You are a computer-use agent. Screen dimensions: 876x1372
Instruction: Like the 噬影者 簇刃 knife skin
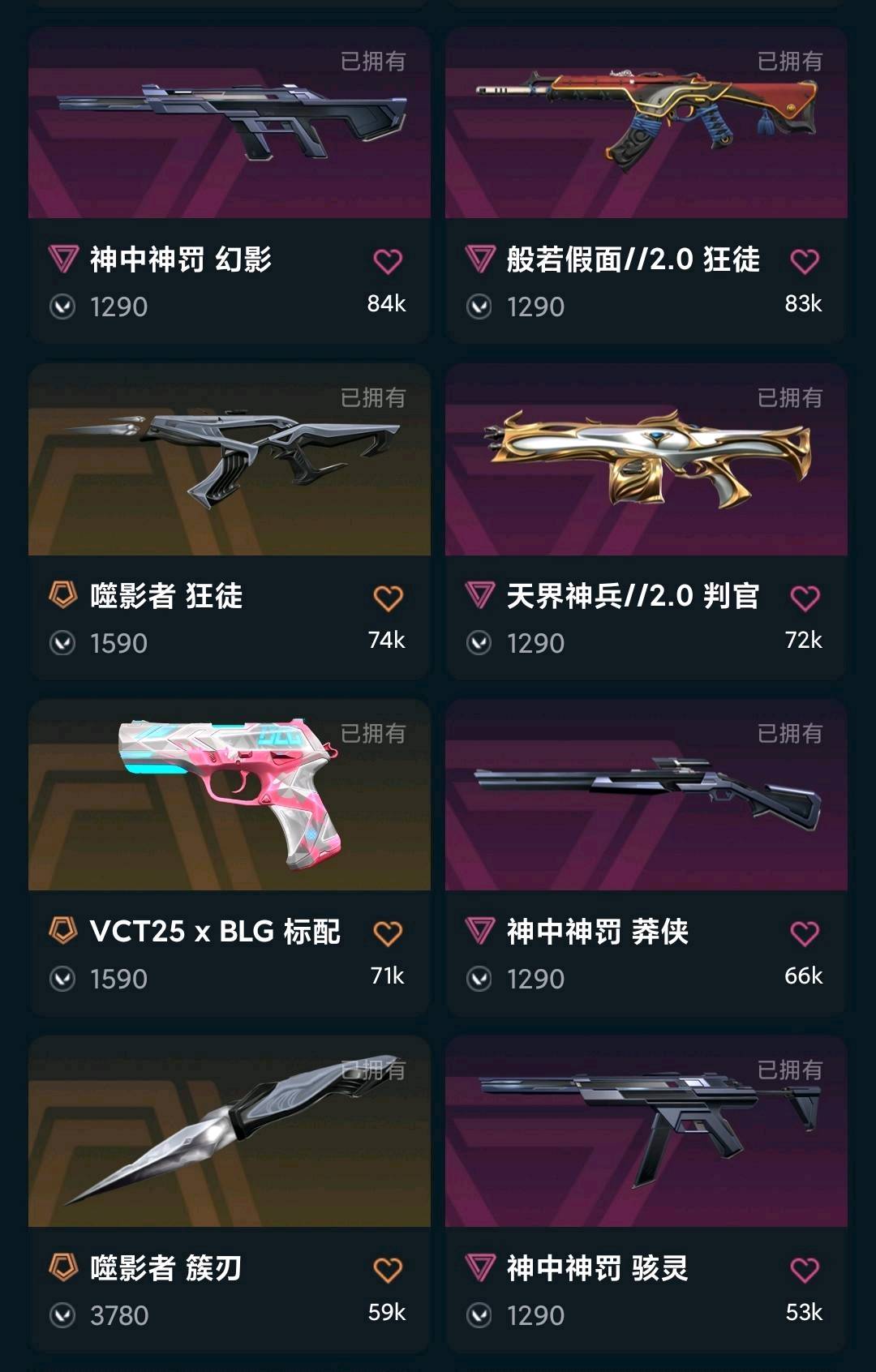(x=388, y=1270)
